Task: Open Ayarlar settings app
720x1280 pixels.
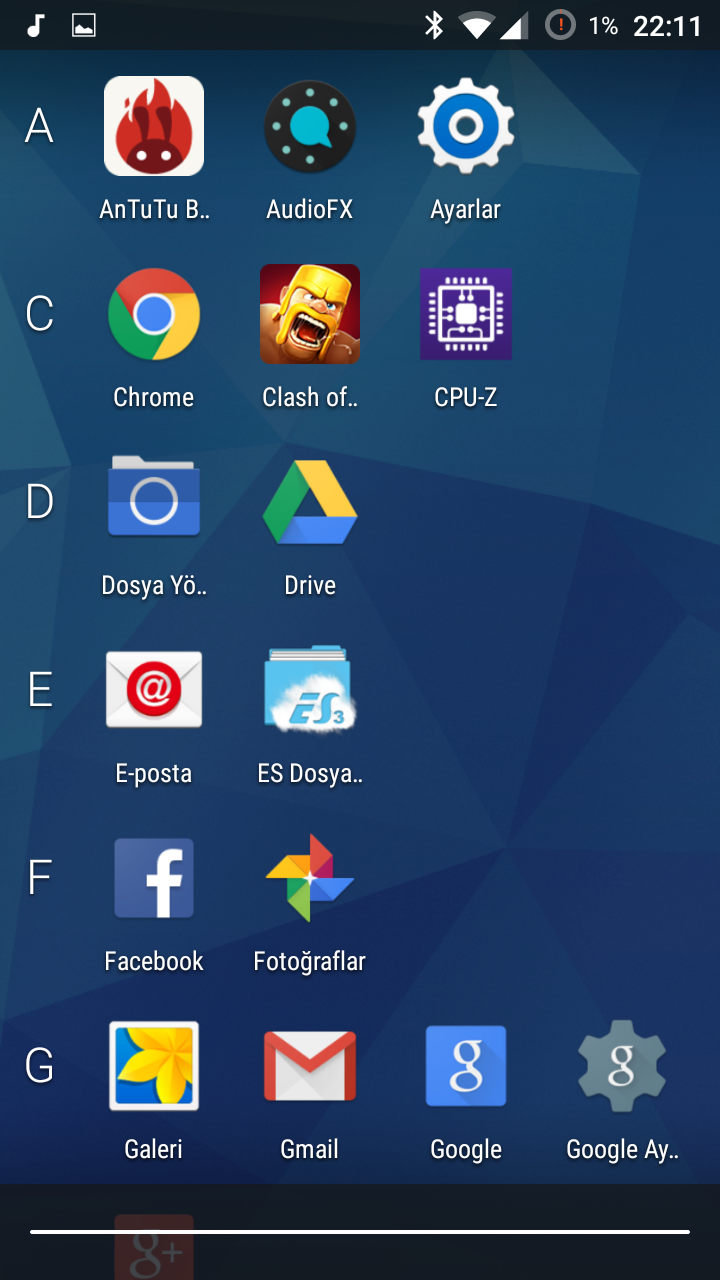Action: tap(465, 125)
